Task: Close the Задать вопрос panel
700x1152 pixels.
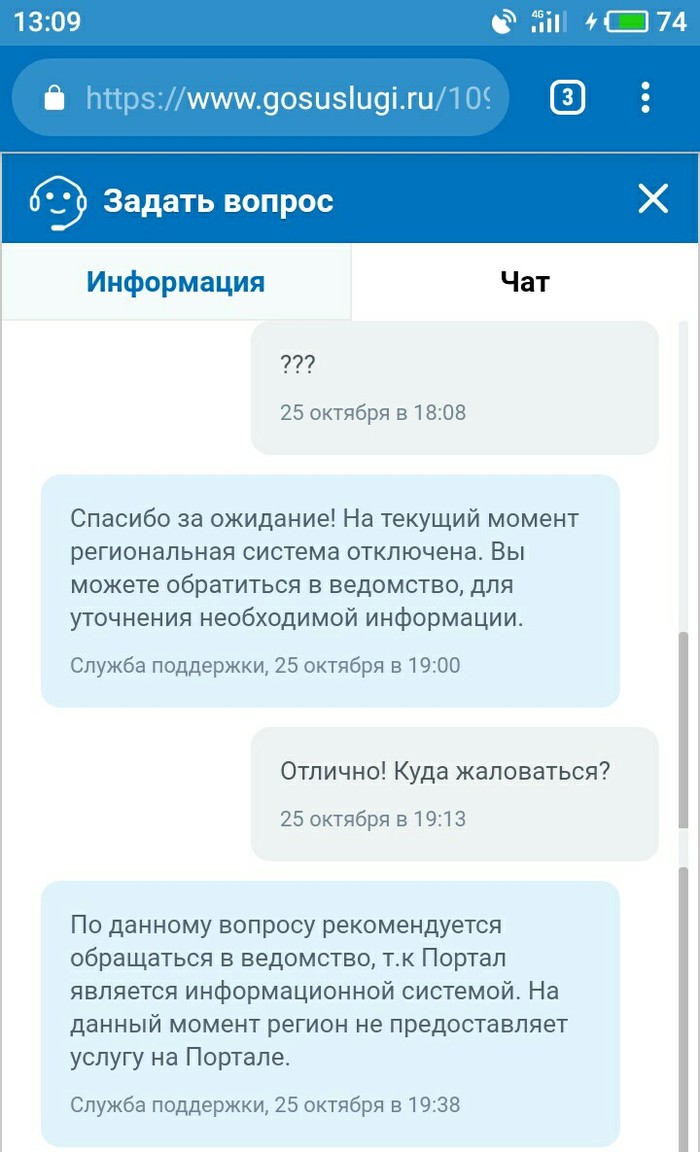Action: pos(652,200)
